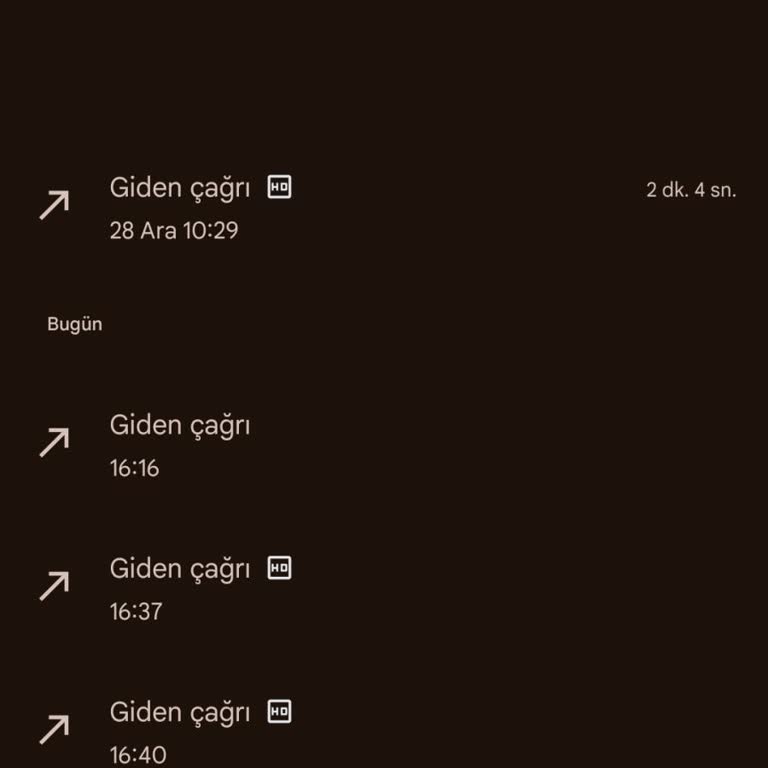Open the outgoing call entry at 16:37
Viewport: 768px width, 768px height.
(x=180, y=589)
